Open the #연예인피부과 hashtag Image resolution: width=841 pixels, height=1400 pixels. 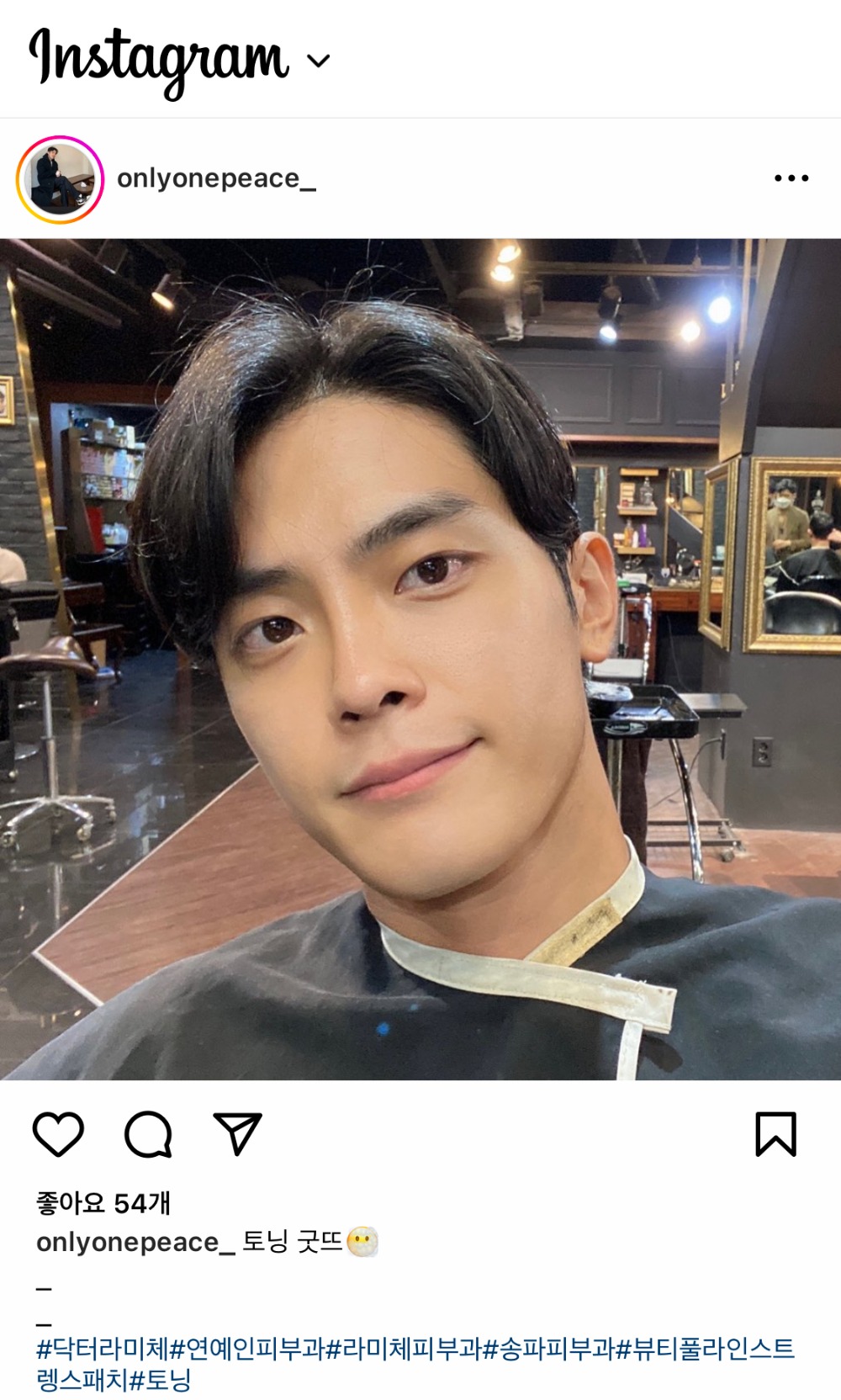(x=247, y=1349)
